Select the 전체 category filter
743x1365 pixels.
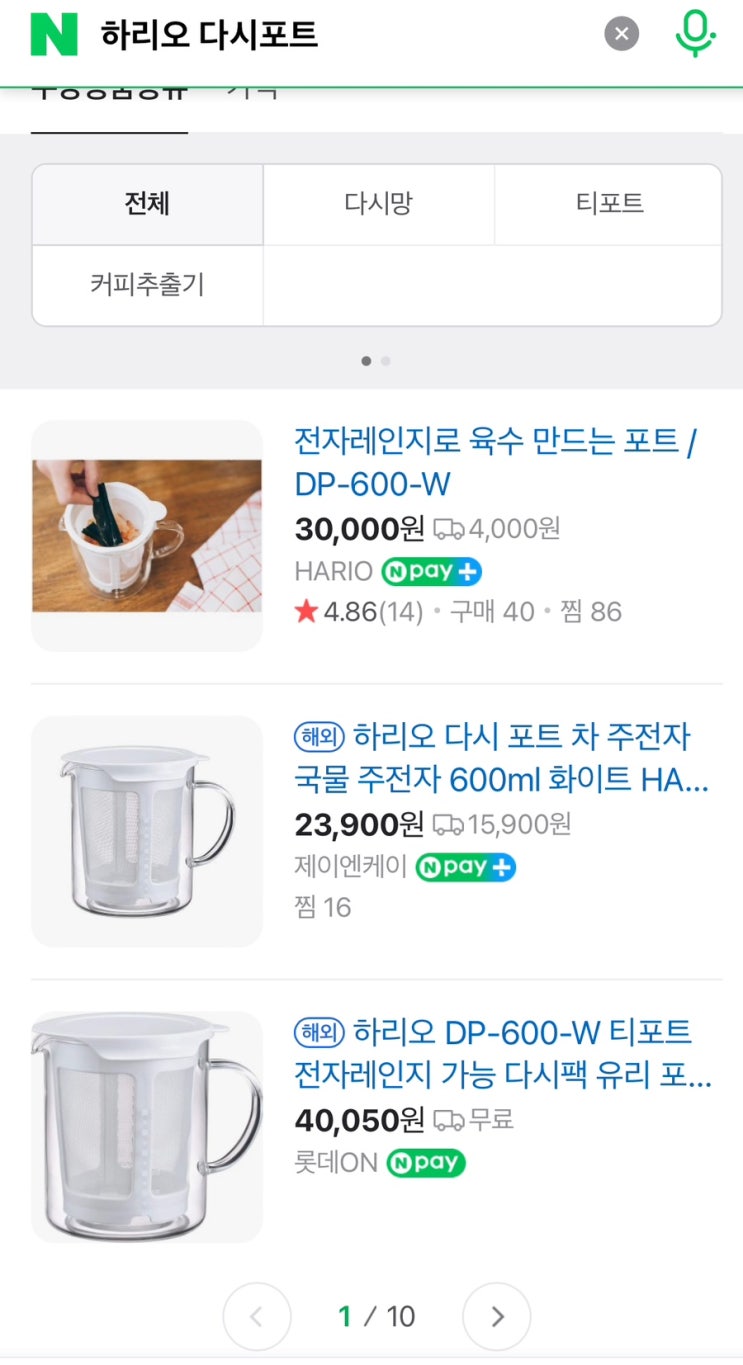[147, 204]
